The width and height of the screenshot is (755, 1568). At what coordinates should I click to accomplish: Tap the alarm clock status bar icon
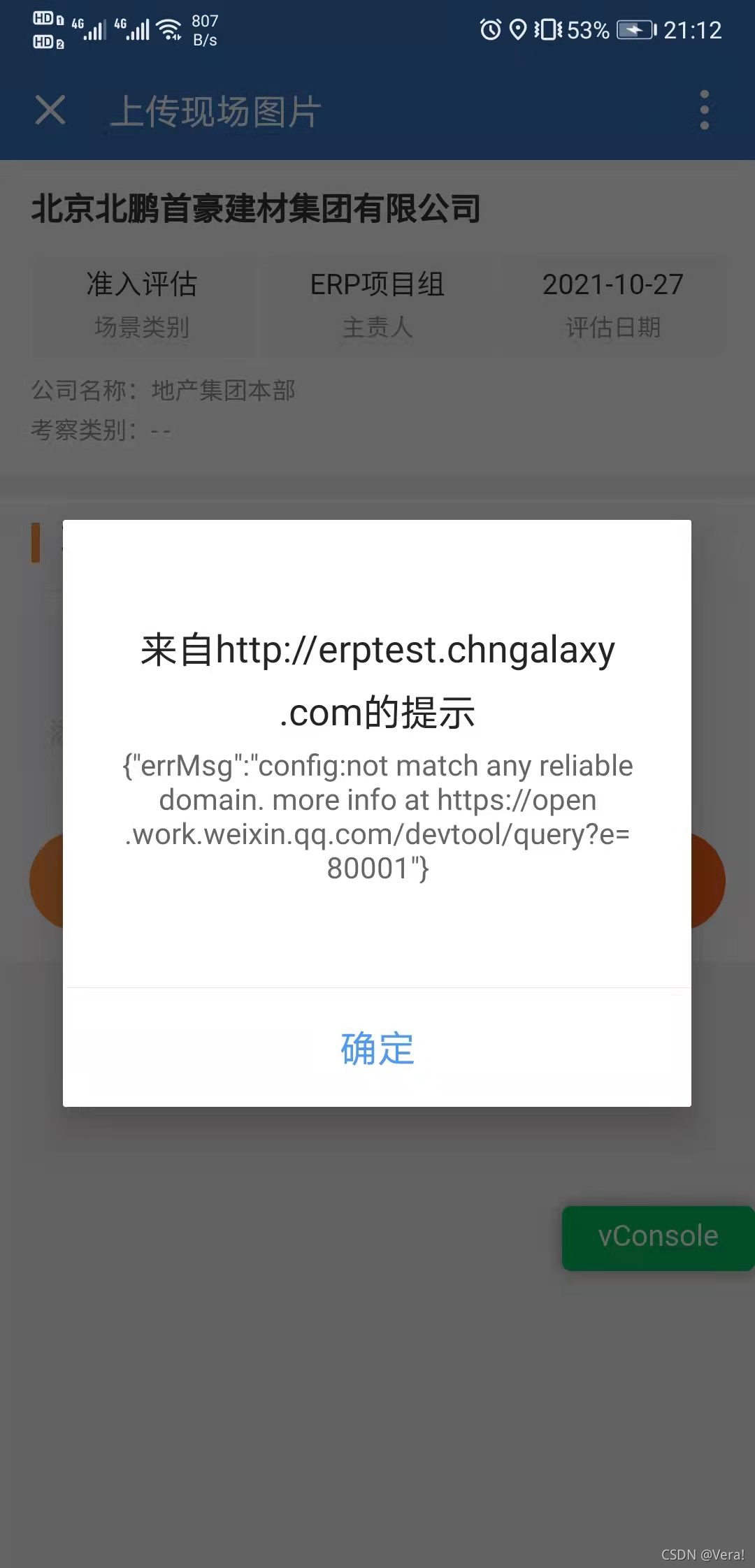coord(489,29)
